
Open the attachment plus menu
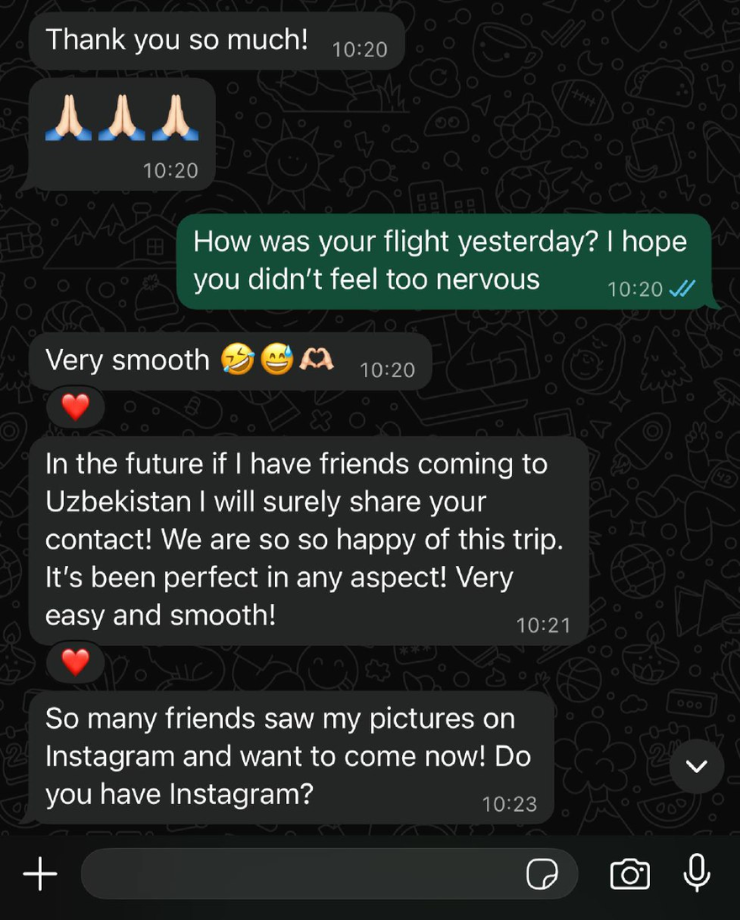coord(40,875)
